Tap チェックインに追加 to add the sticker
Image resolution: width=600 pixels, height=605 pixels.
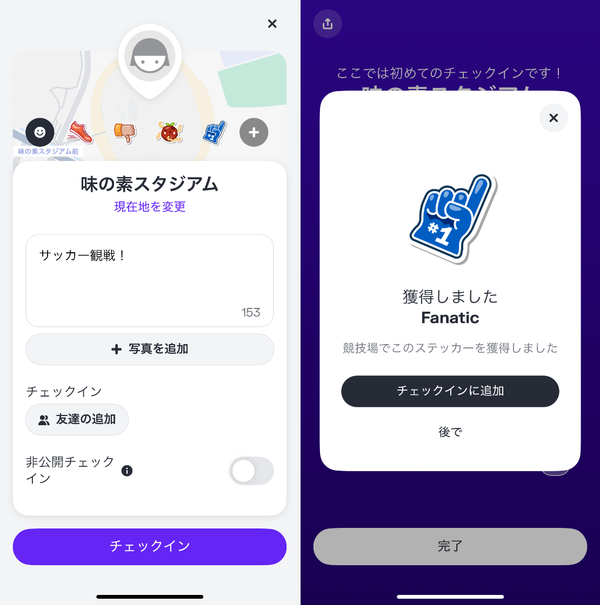[x=450, y=391]
